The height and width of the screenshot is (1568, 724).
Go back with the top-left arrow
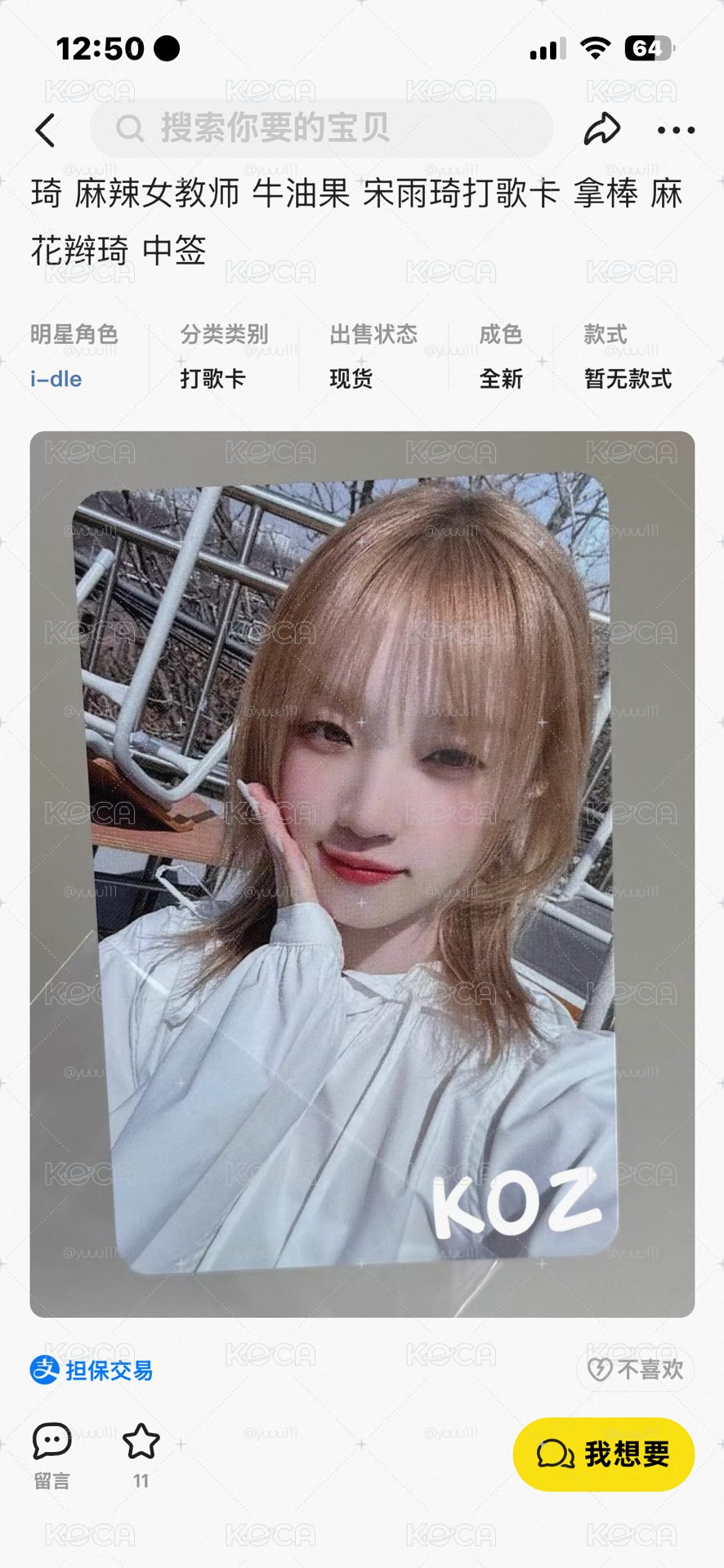(x=46, y=130)
